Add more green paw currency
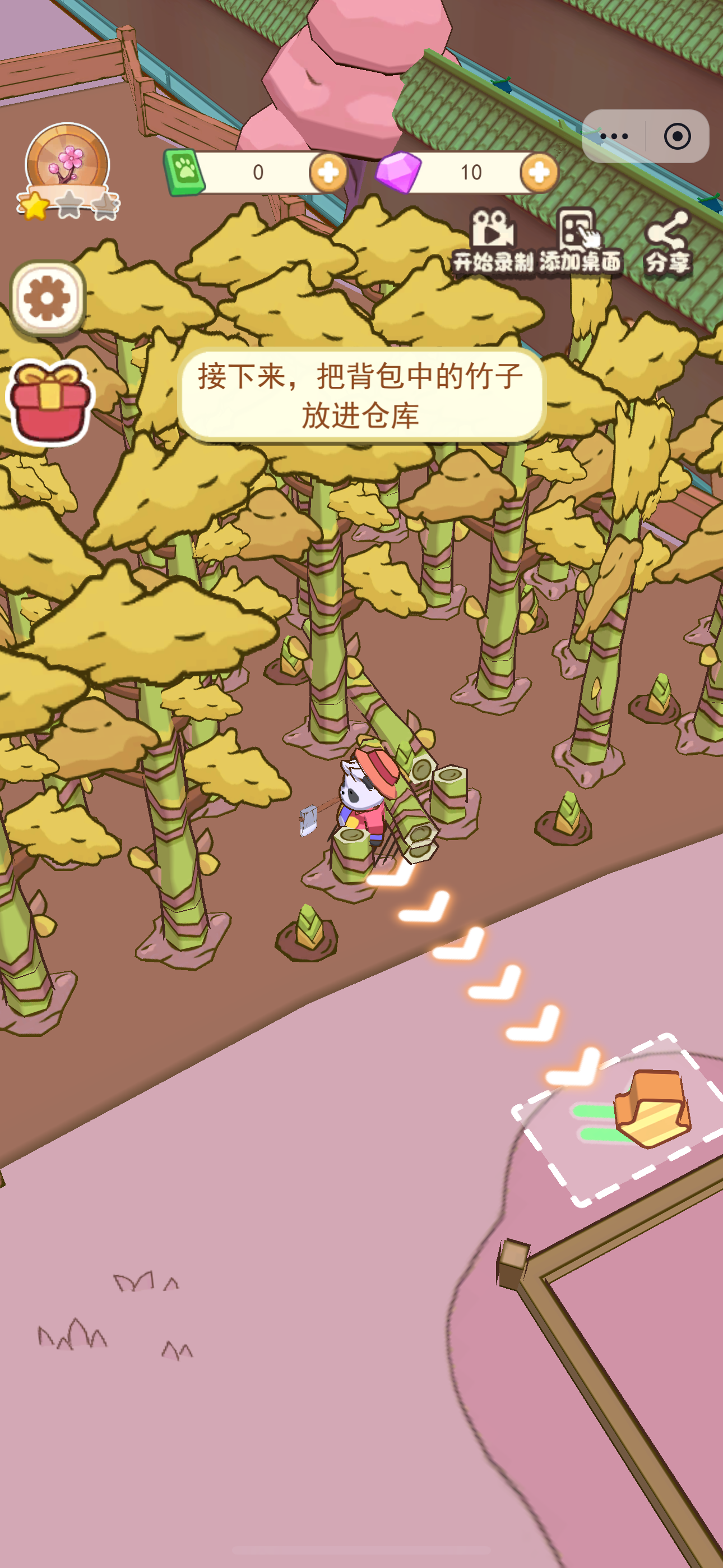Viewport: 723px width, 1568px height. tap(328, 173)
